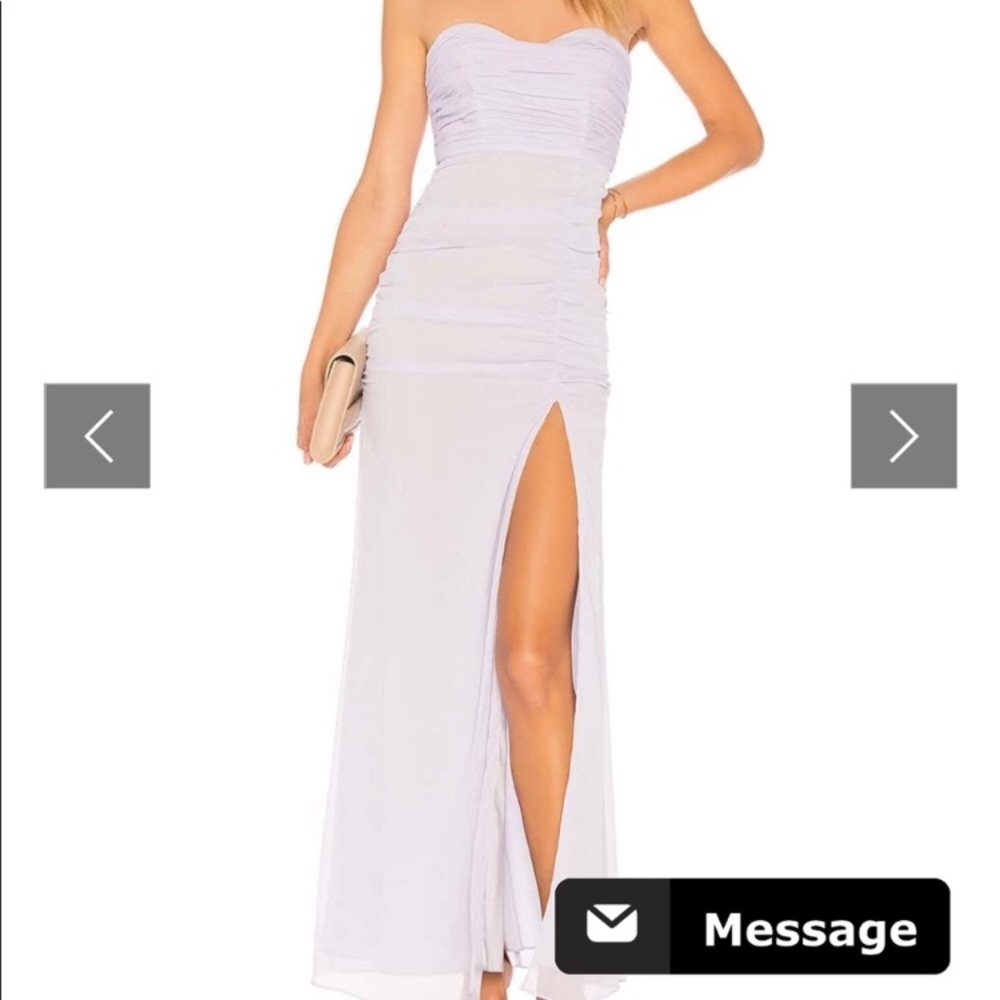The image size is (1000, 1000).
Task: Show the next dress photo
Action: click(x=903, y=436)
